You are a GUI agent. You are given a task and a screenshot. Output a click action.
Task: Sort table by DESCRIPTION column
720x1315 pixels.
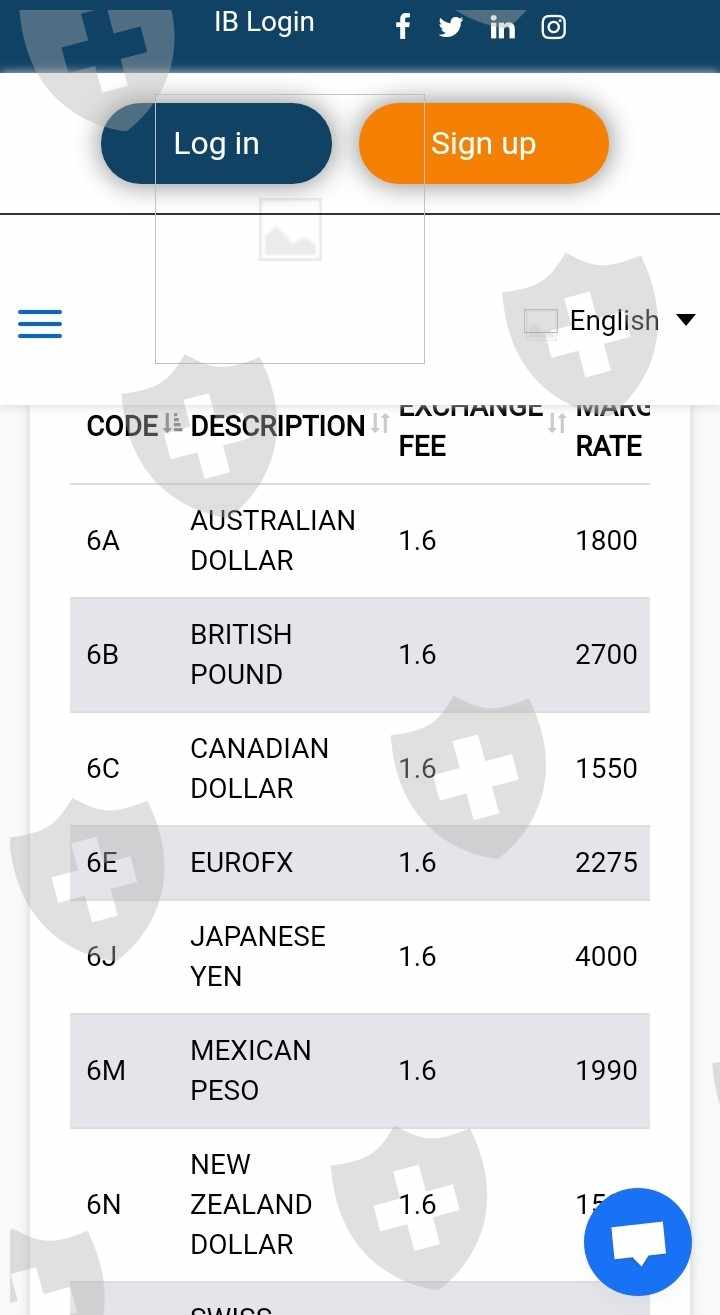click(x=288, y=426)
